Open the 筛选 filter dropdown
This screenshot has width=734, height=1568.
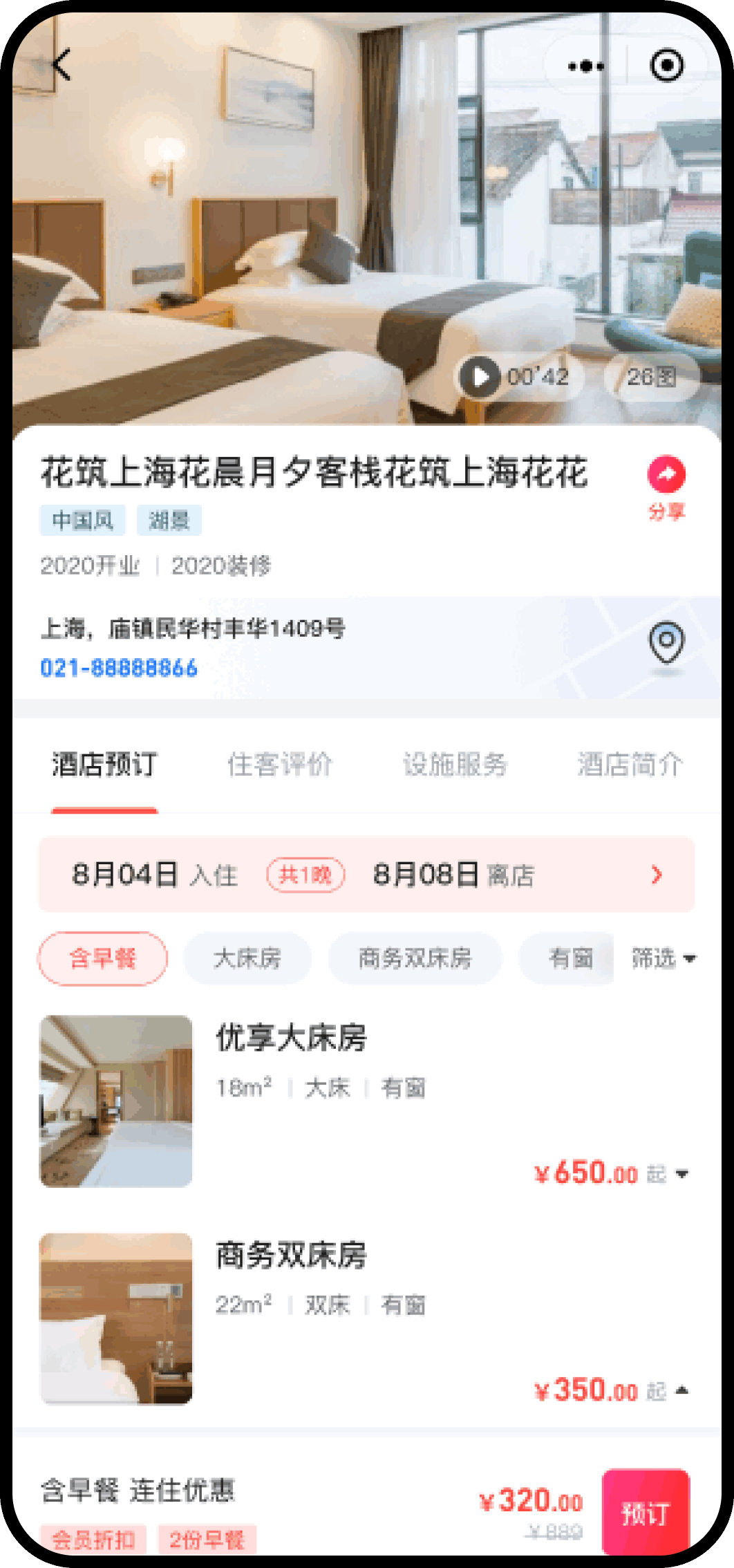(663, 958)
